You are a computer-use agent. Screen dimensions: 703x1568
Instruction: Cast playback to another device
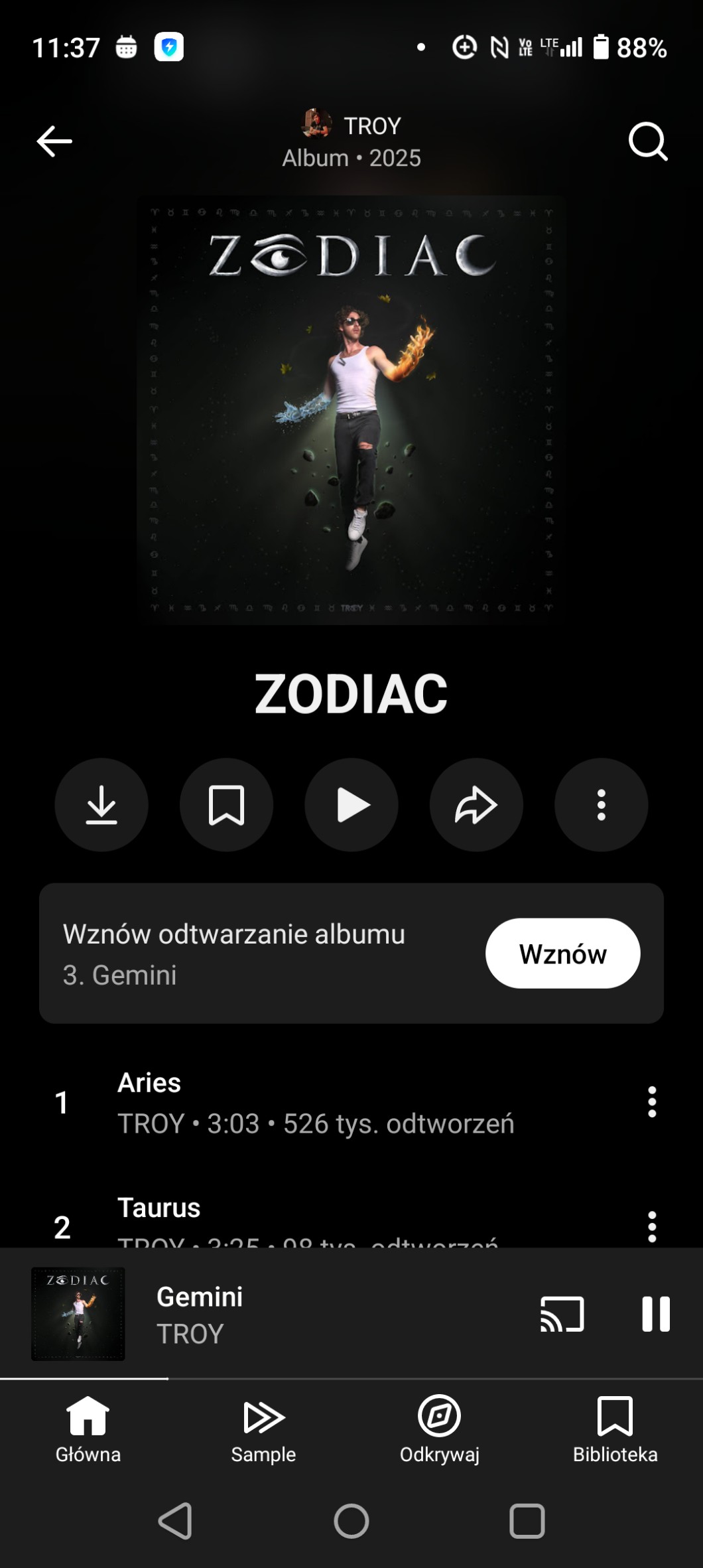coord(562,1314)
